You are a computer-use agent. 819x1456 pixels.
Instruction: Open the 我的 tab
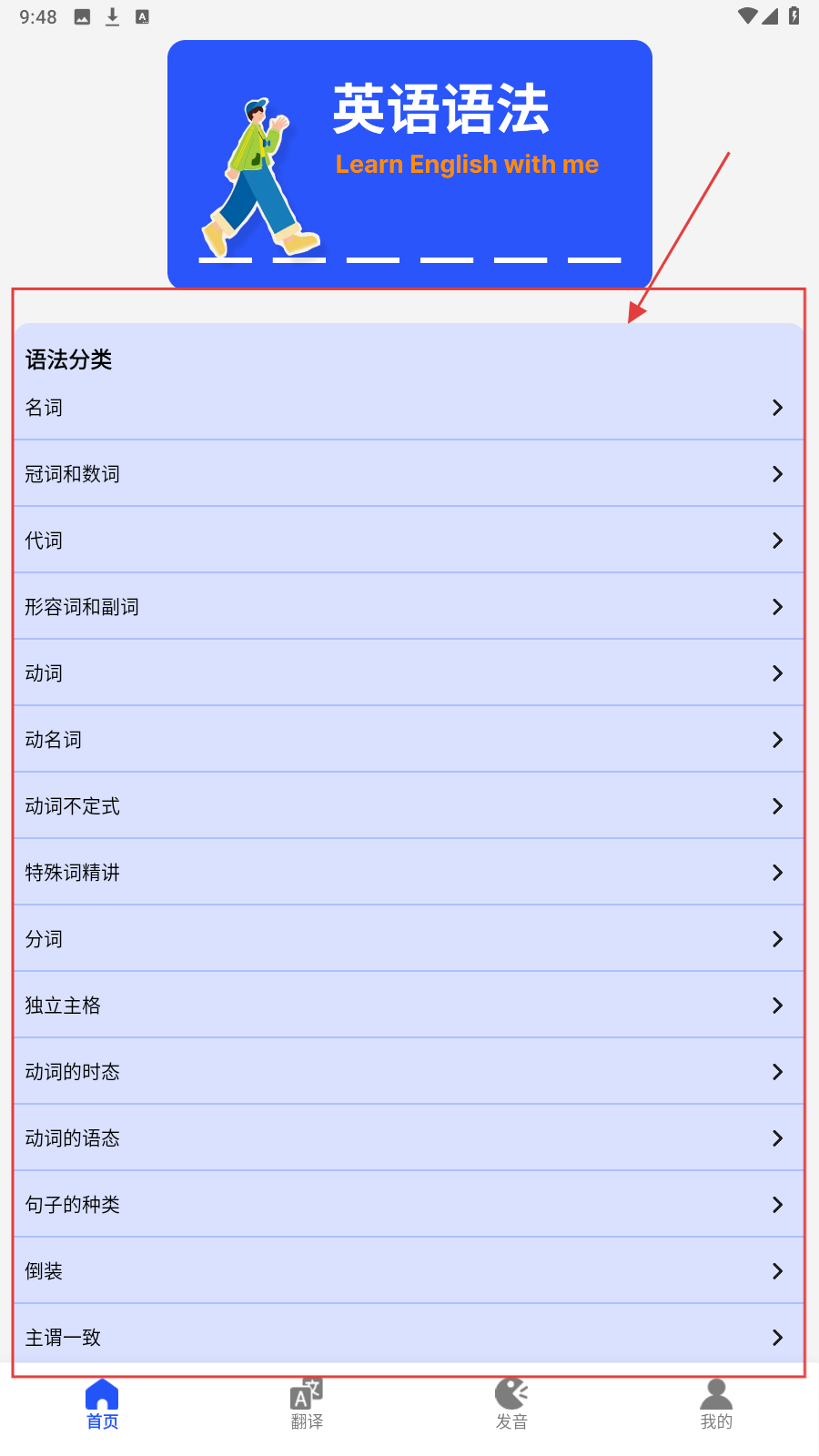click(716, 1405)
